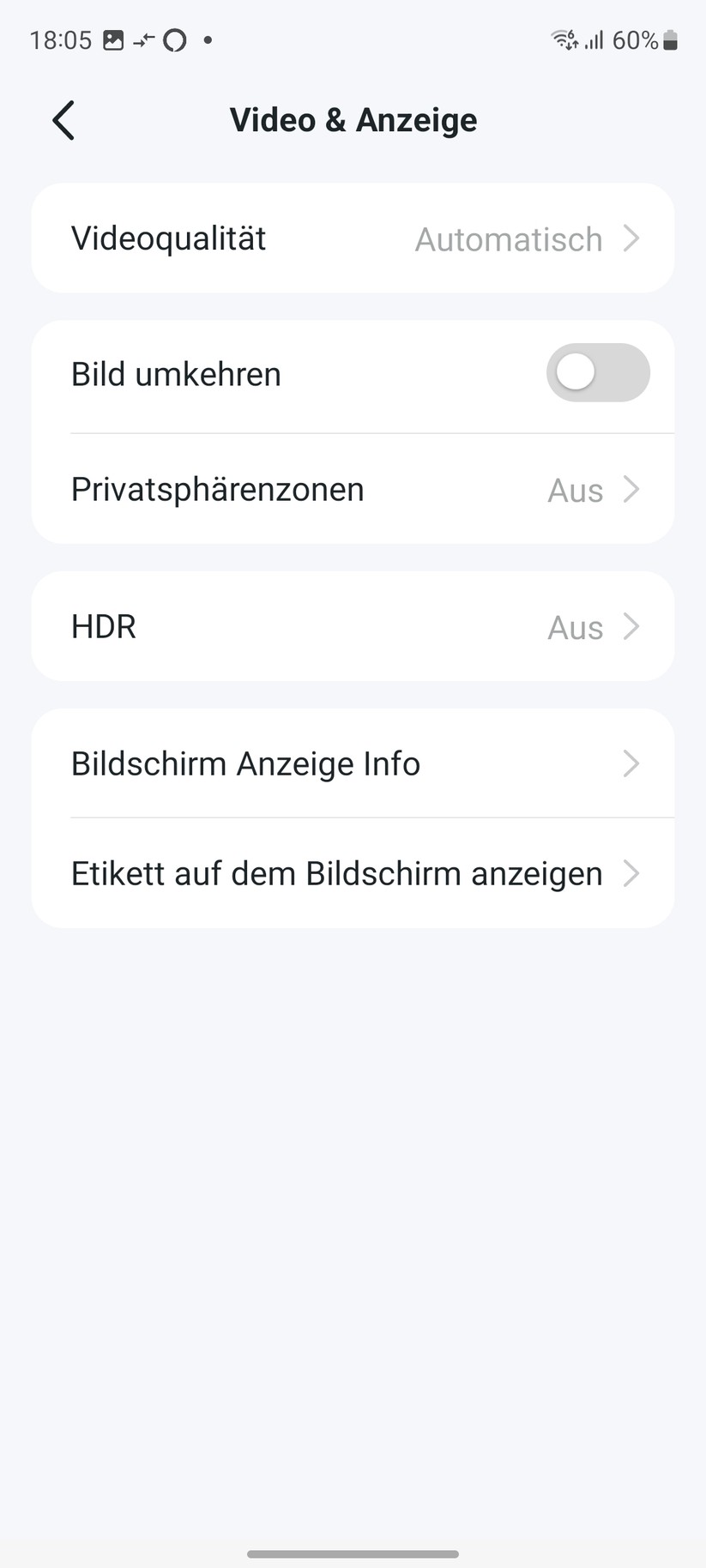Tap the data transfer icon in status bar
The image size is (706, 1568).
144,39
